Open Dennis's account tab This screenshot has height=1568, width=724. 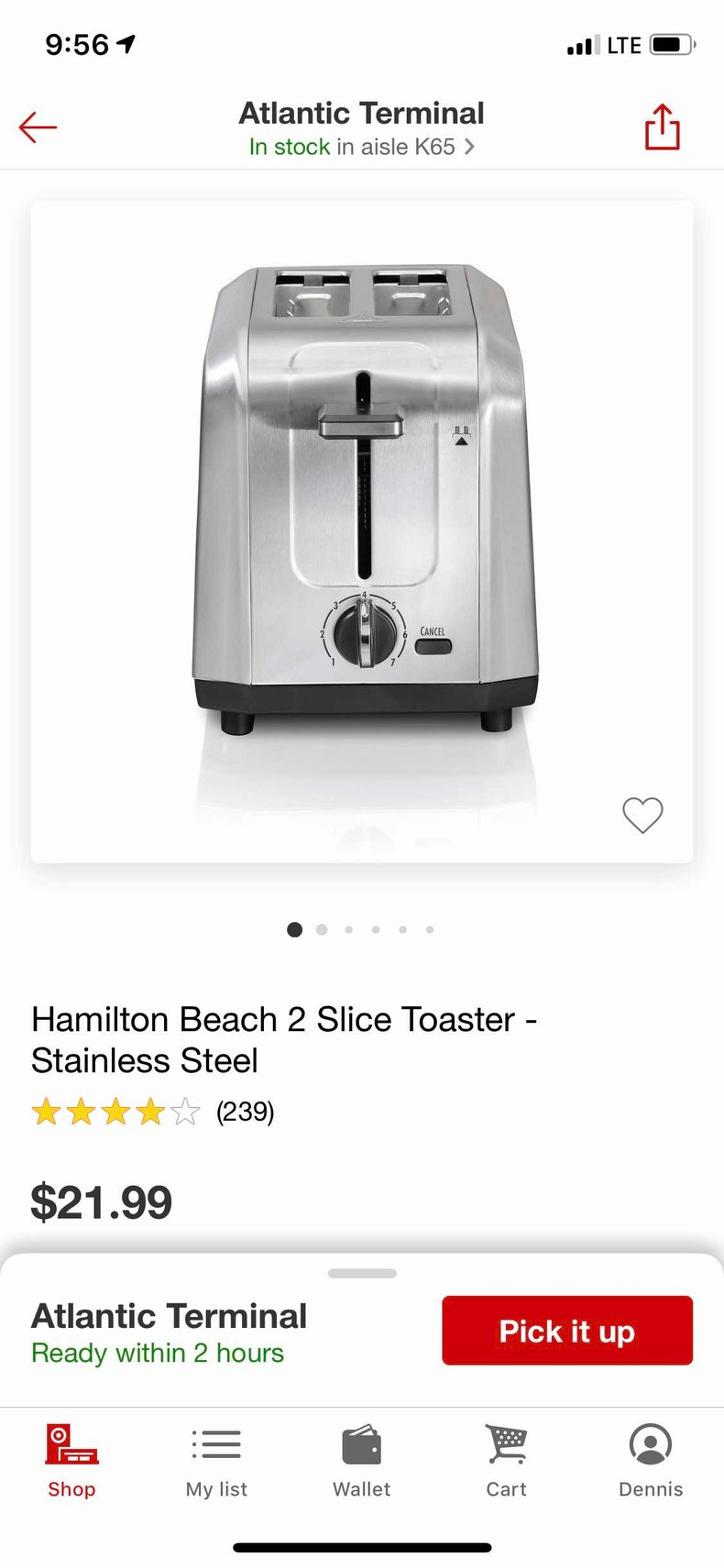(x=651, y=1462)
